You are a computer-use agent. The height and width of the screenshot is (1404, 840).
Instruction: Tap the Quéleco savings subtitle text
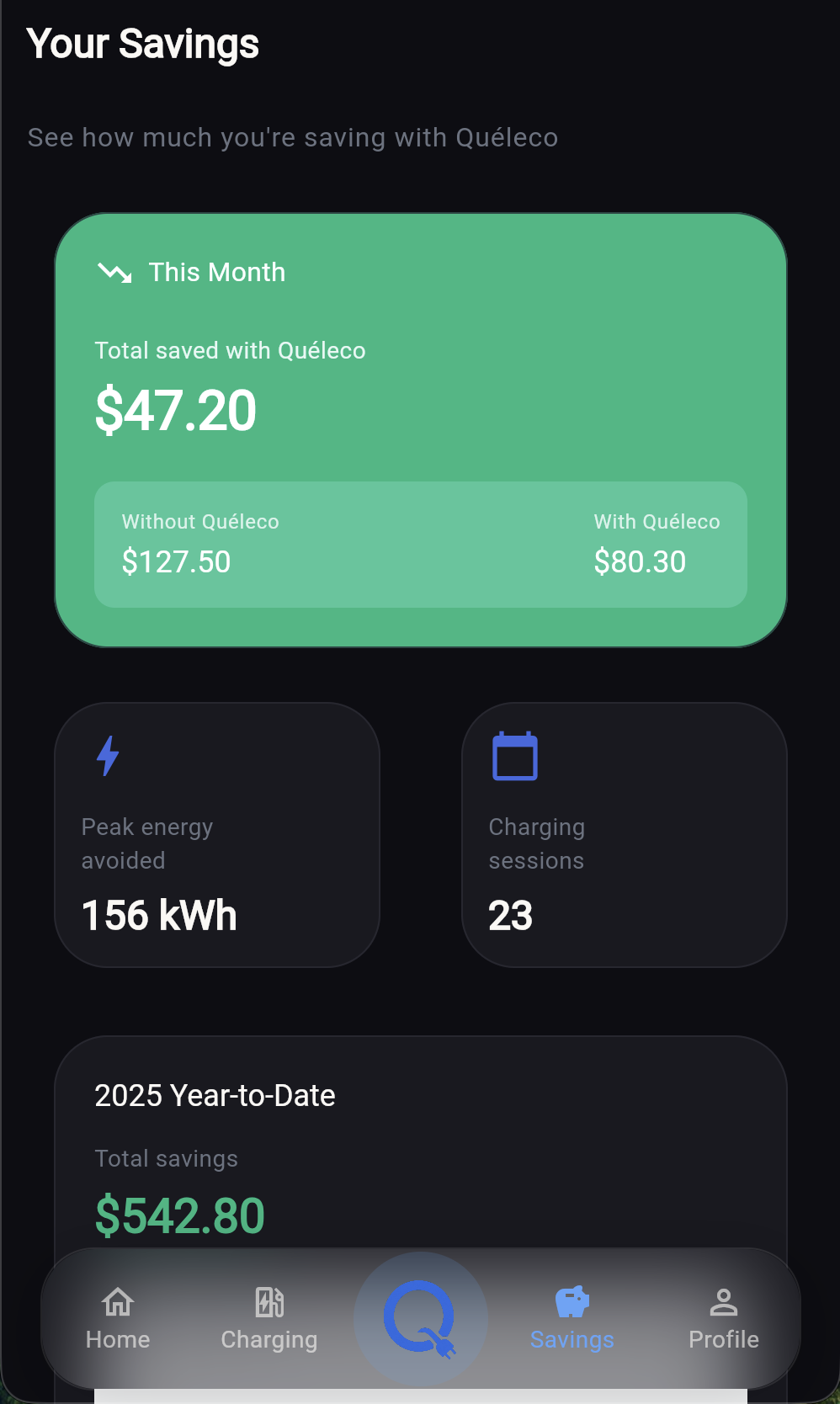(x=293, y=137)
